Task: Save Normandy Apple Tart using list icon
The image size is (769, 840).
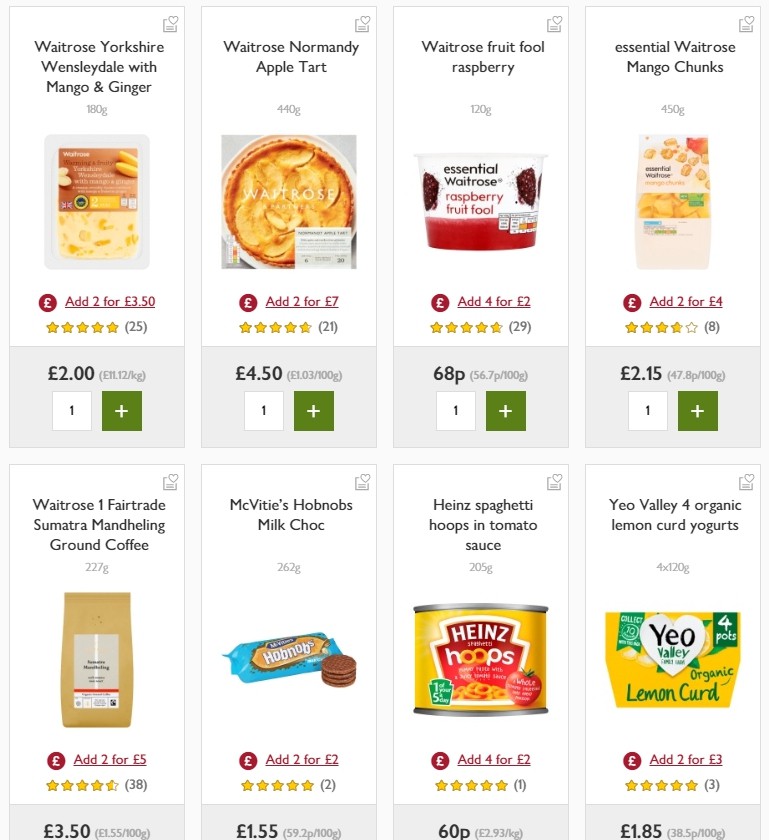Action: click(x=362, y=22)
